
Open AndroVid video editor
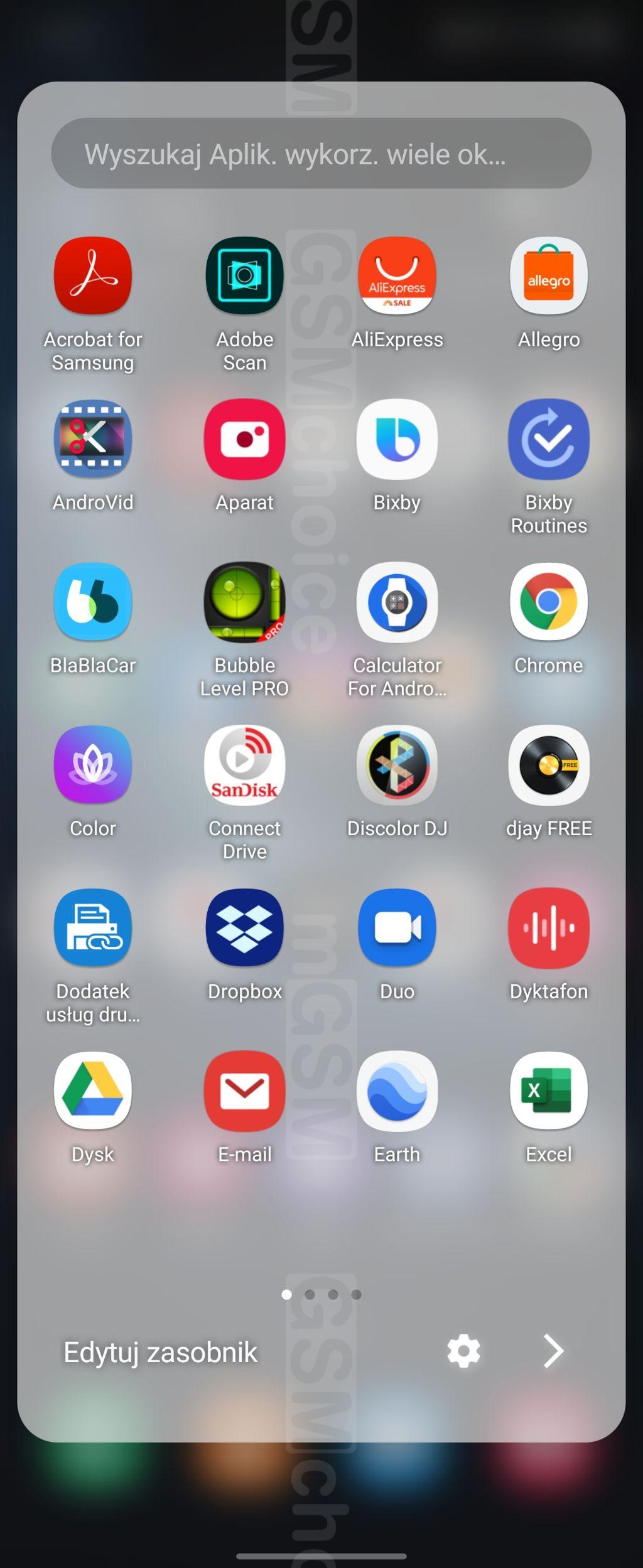(x=93, y=439)
